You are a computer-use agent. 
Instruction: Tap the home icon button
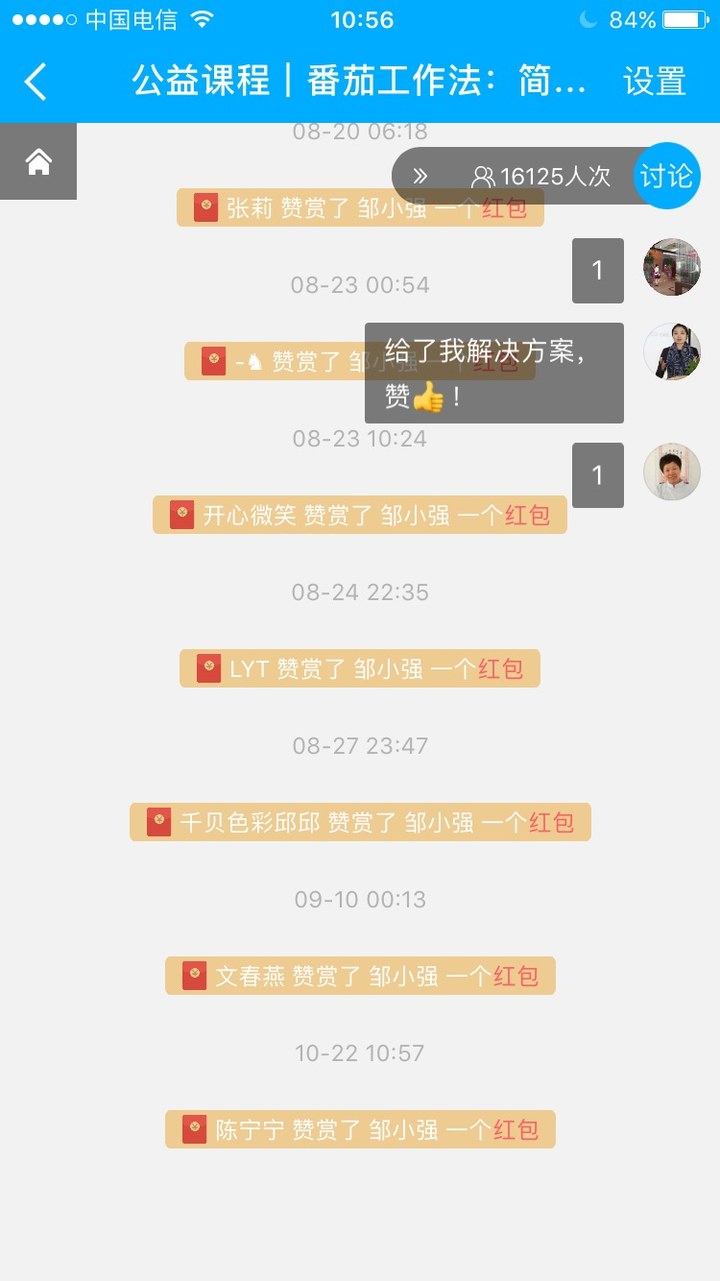[x=38, y=162]
